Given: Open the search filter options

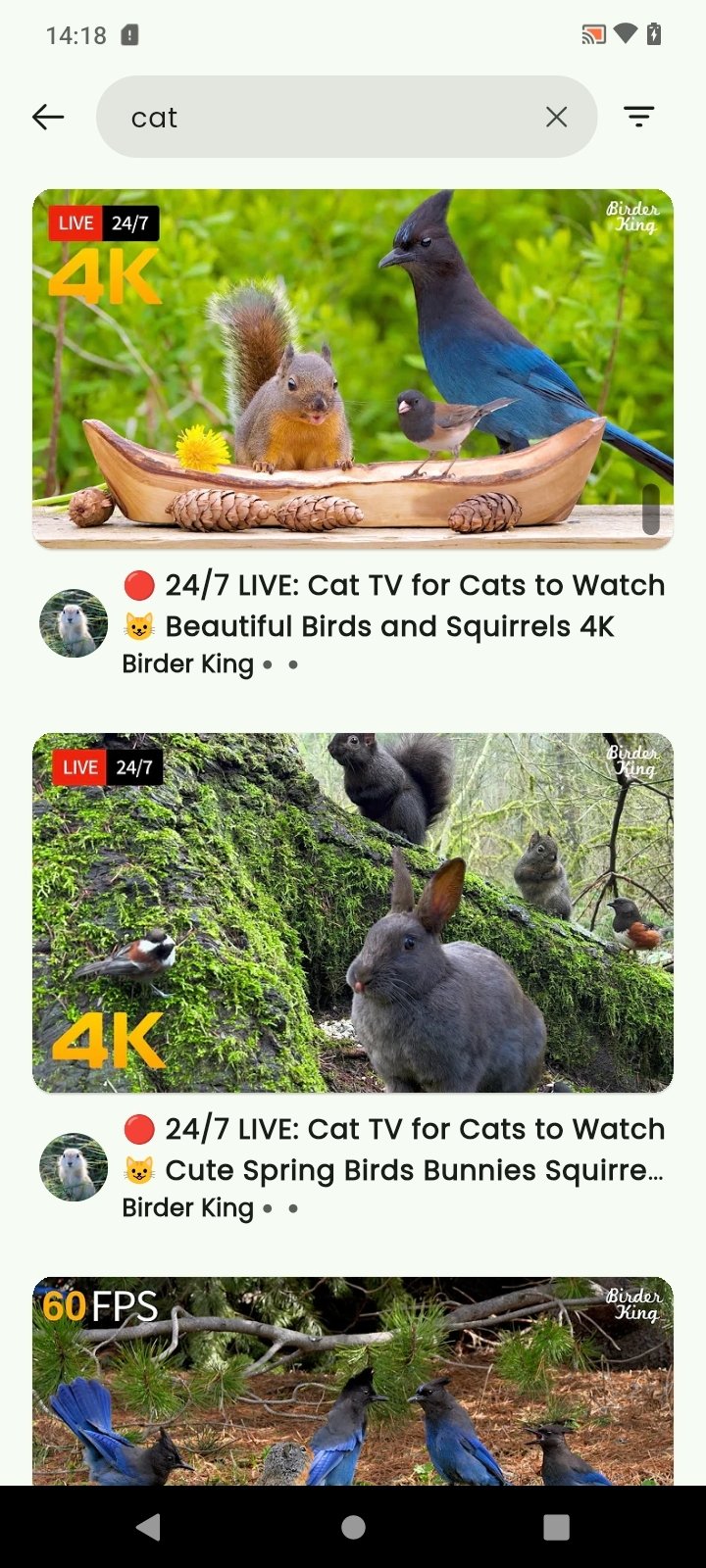Looking at the screenshot, I should pos(639,118).
